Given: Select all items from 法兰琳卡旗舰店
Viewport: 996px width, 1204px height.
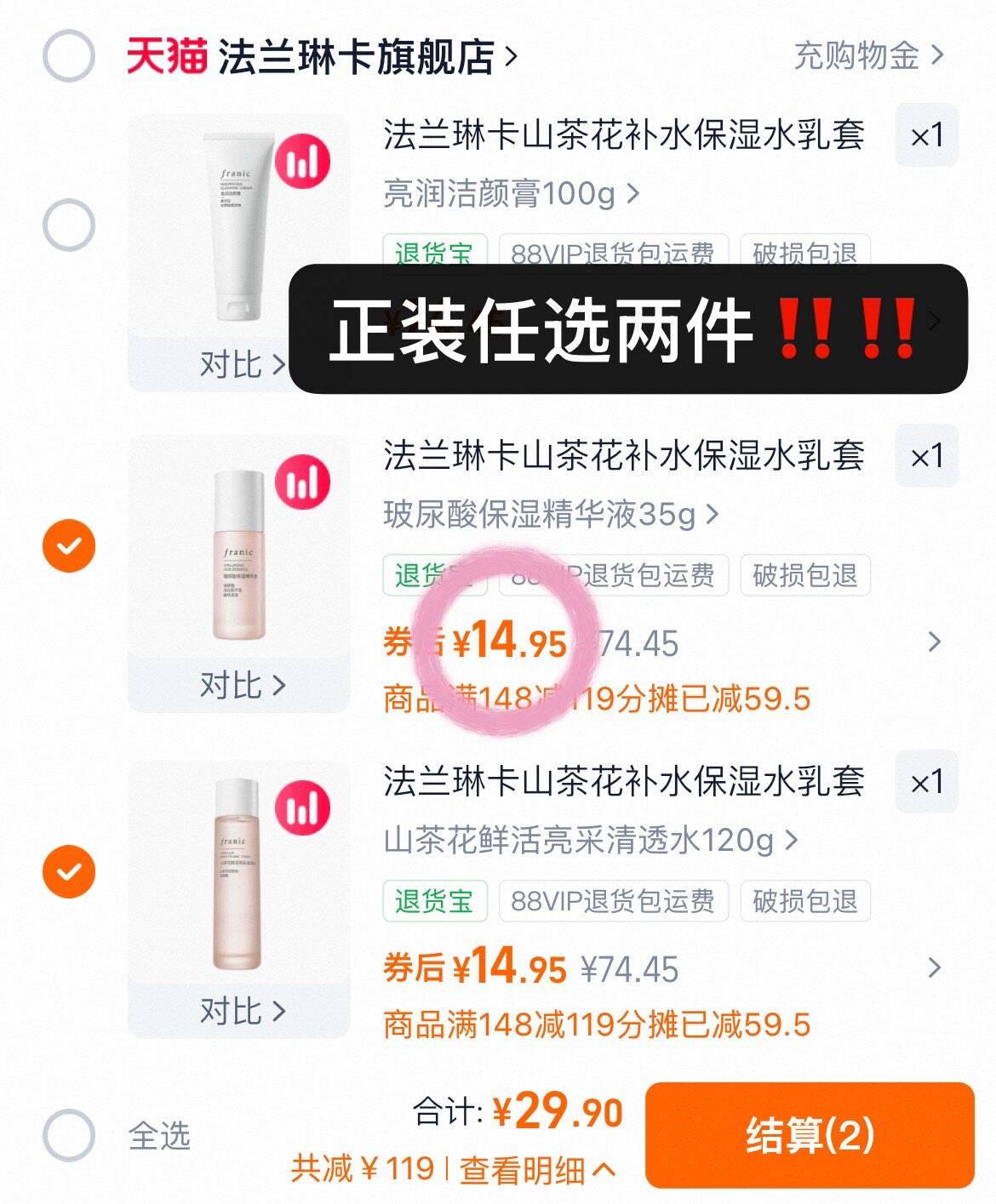Looking at the screenshot, I should tap(68, 55).
